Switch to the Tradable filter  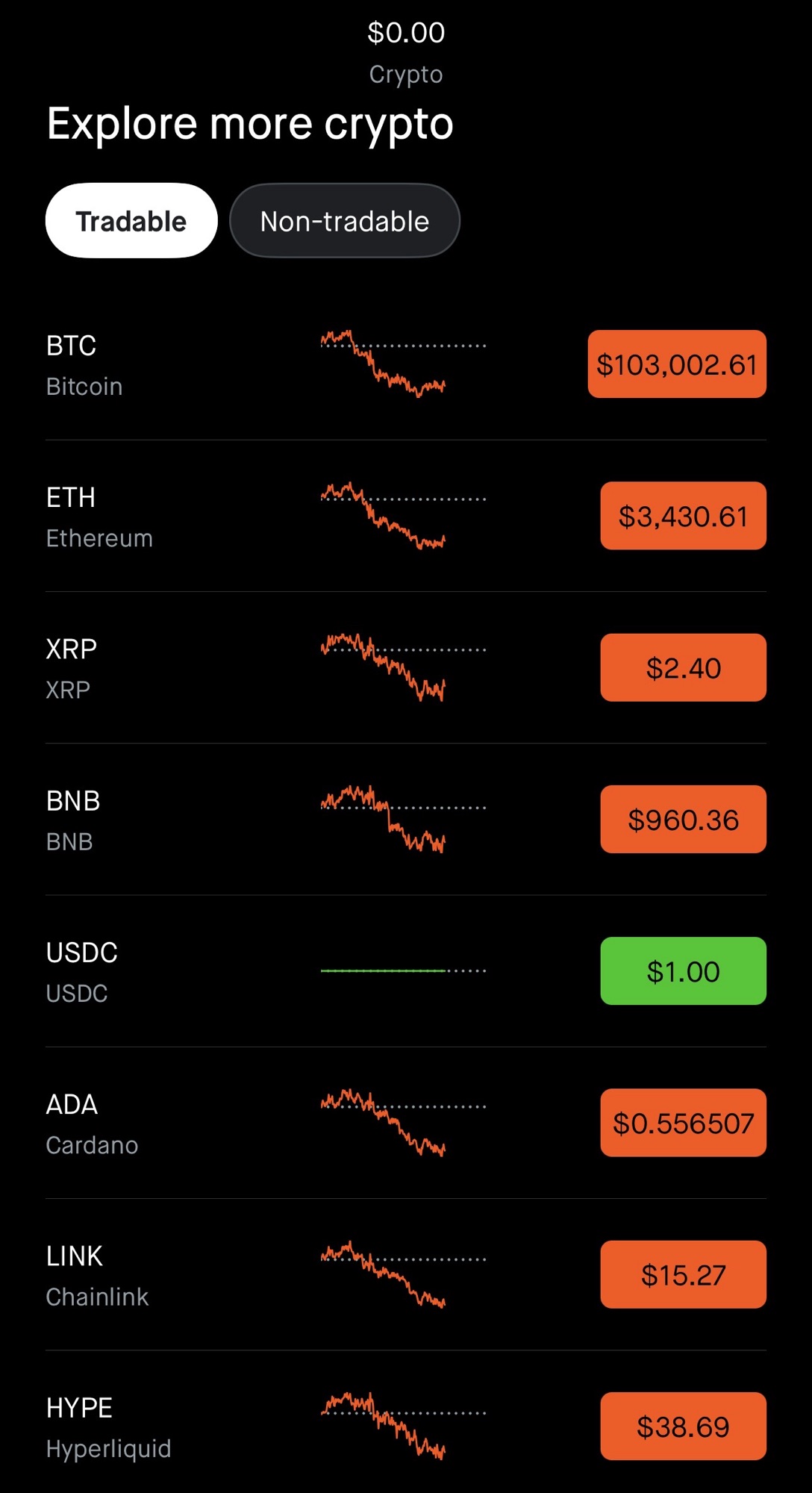[x=131, y=221]
